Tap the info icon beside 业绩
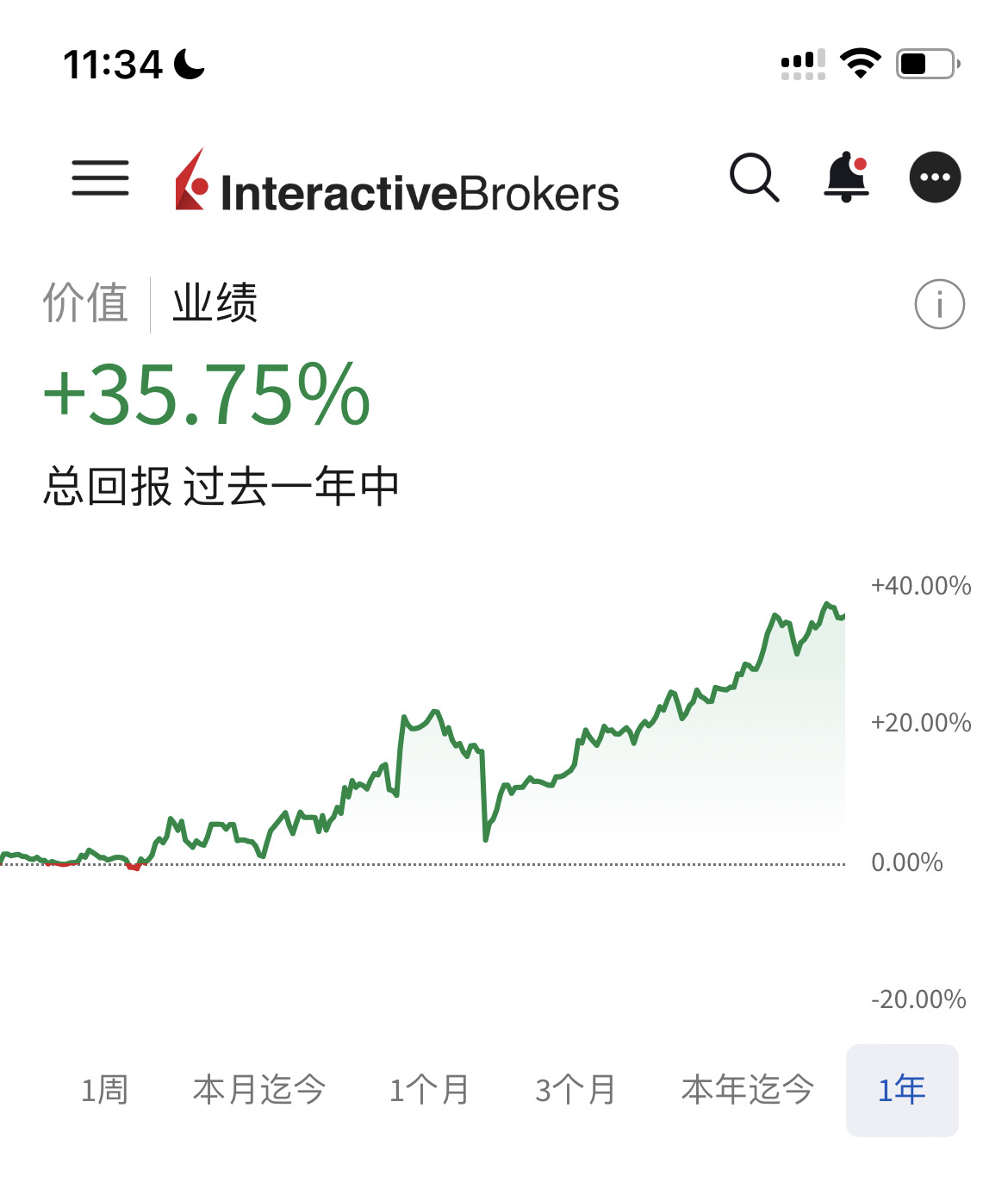Image resolution: width=1008 pixels, height=1195 pixels. click(940, 304)
